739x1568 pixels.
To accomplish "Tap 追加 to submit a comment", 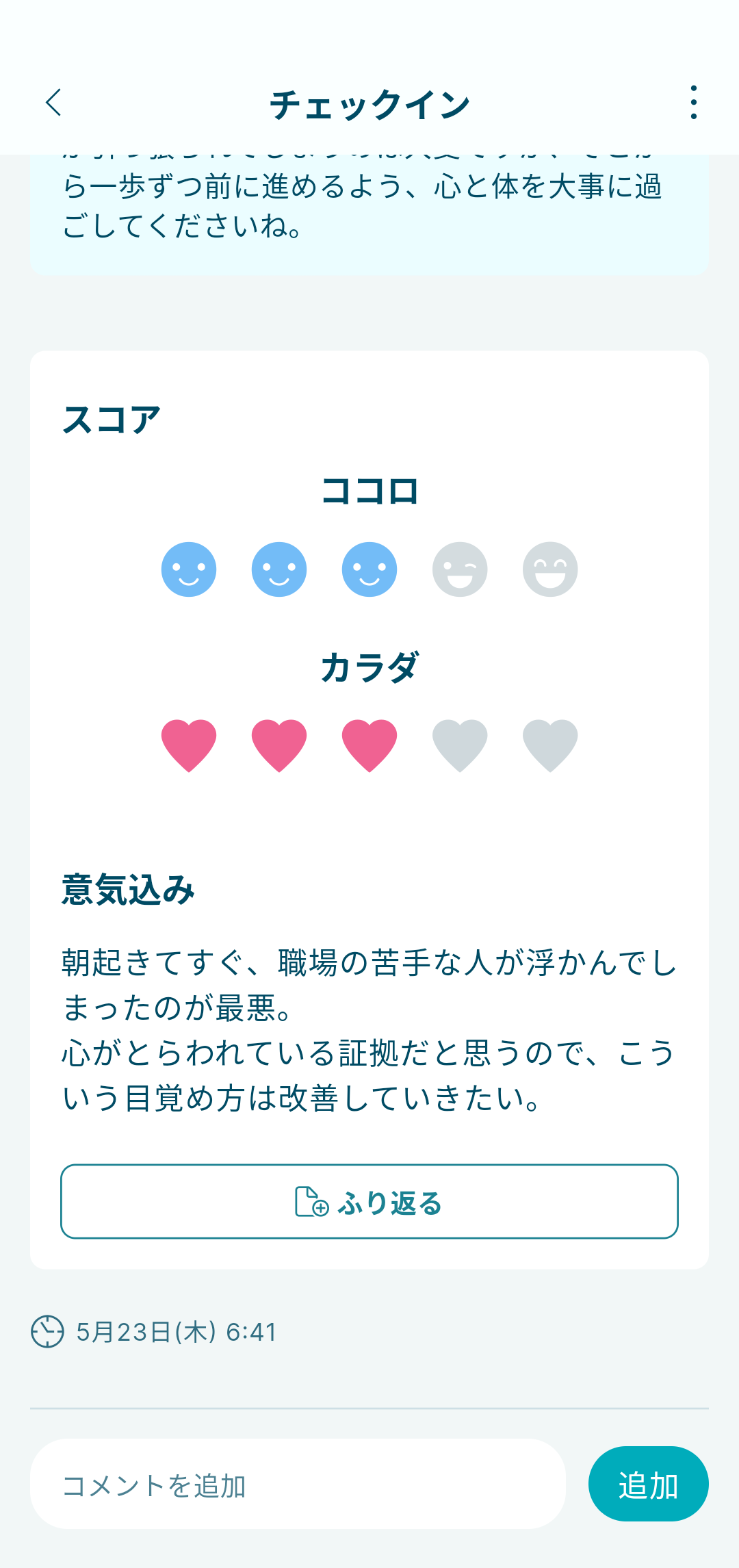I will pyautogui.click(x=648, y=1484).
